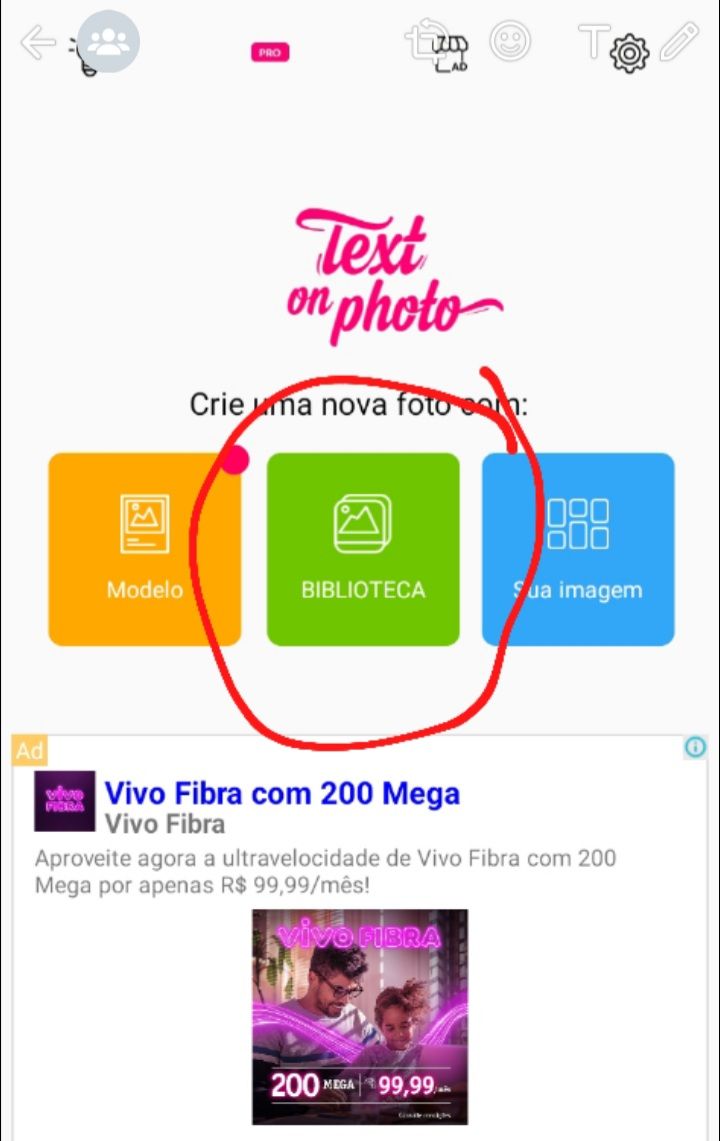This screenshot has width=720, height=1141.
Task: Add an emoji sticker
Action: point(510,41)
